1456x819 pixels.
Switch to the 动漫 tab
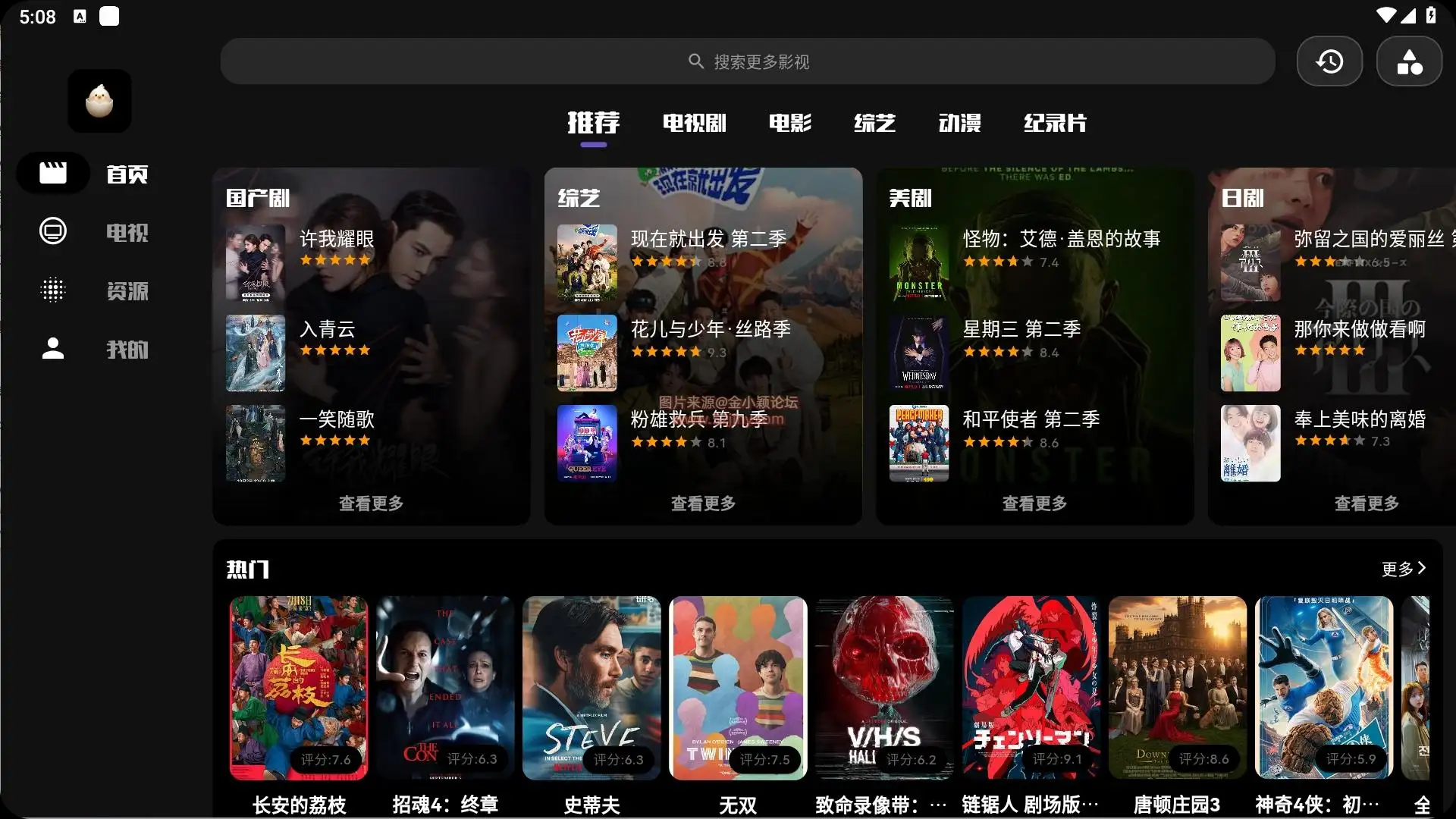959,123
